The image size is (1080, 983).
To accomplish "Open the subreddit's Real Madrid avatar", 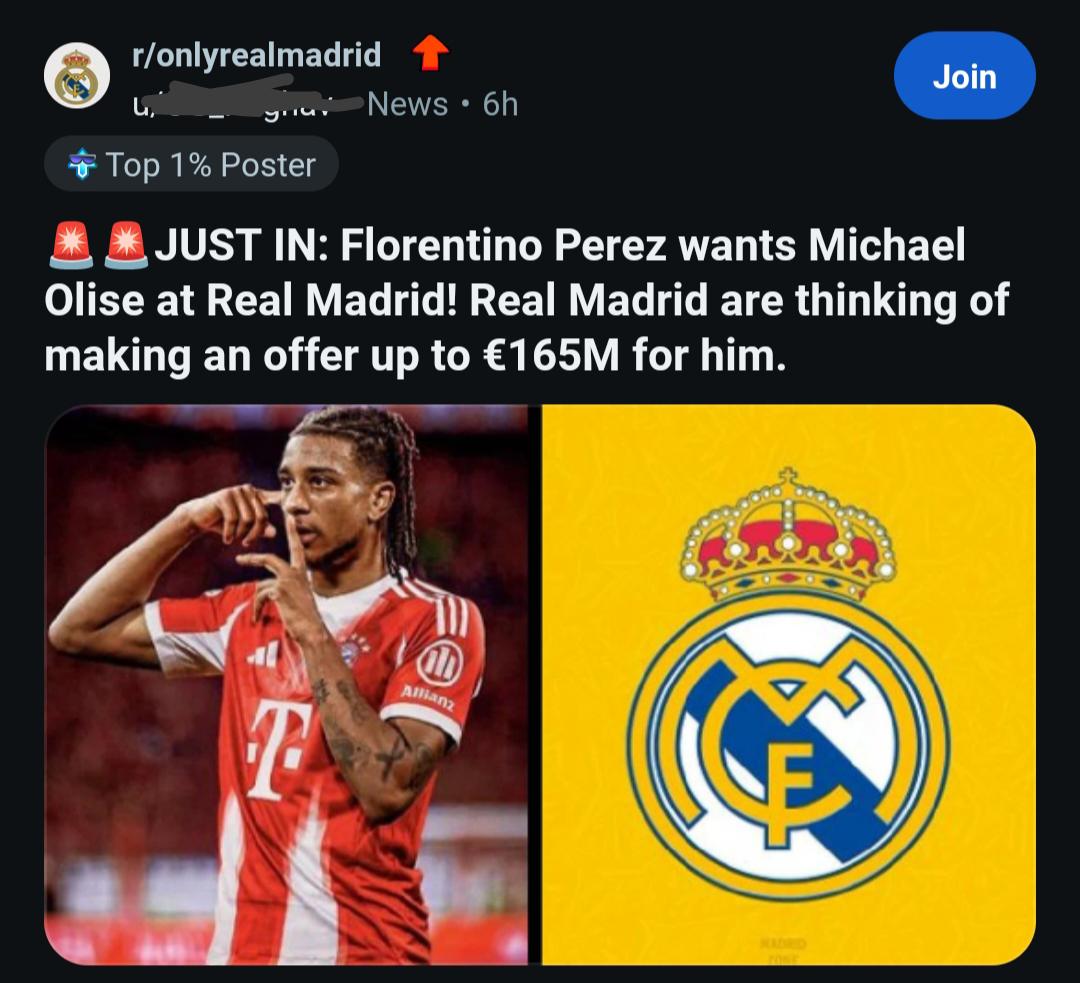I will [x=77, y=77].
